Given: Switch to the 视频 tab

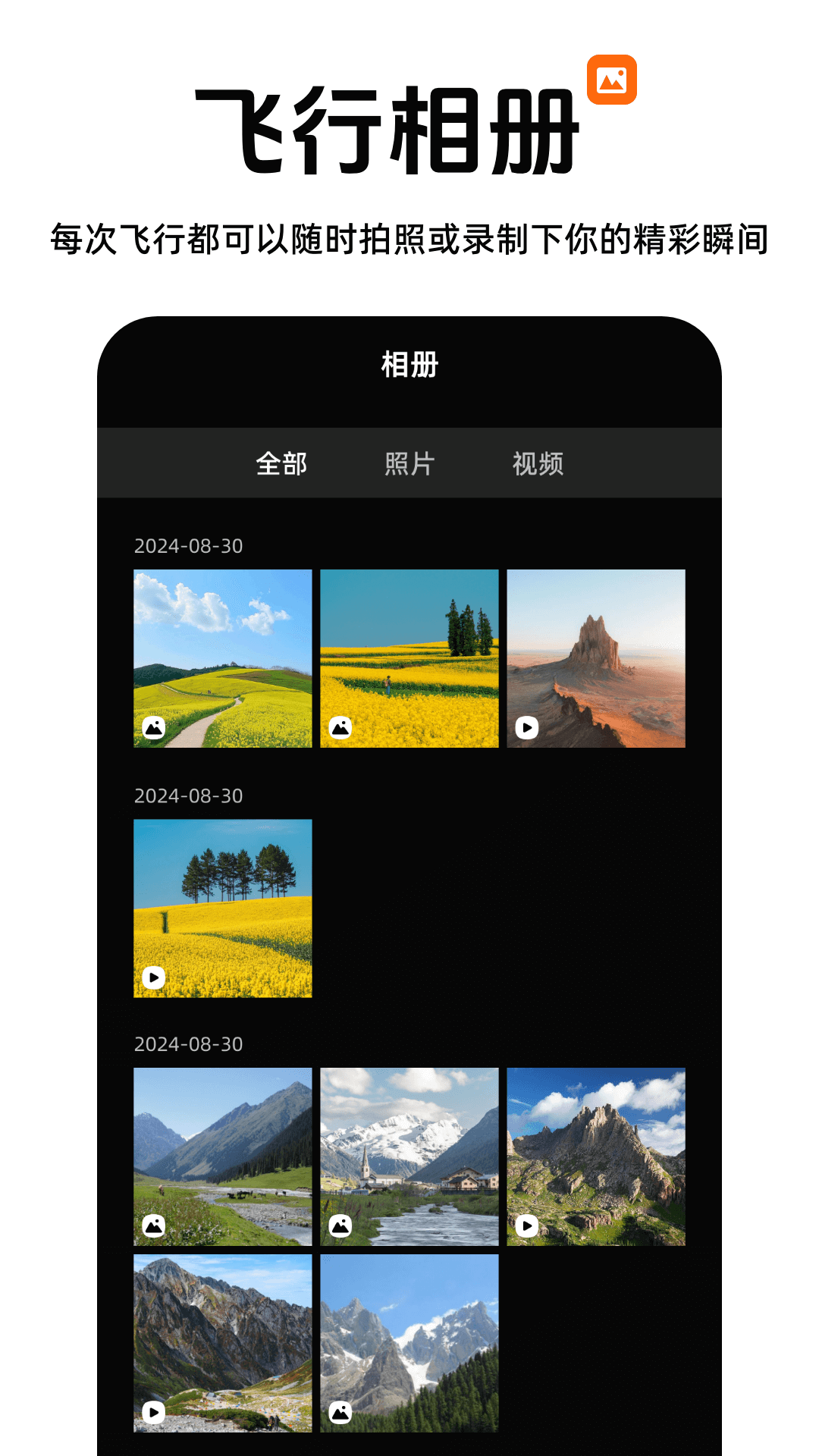Looking at the screenshot, I should [x=539, y=465].
